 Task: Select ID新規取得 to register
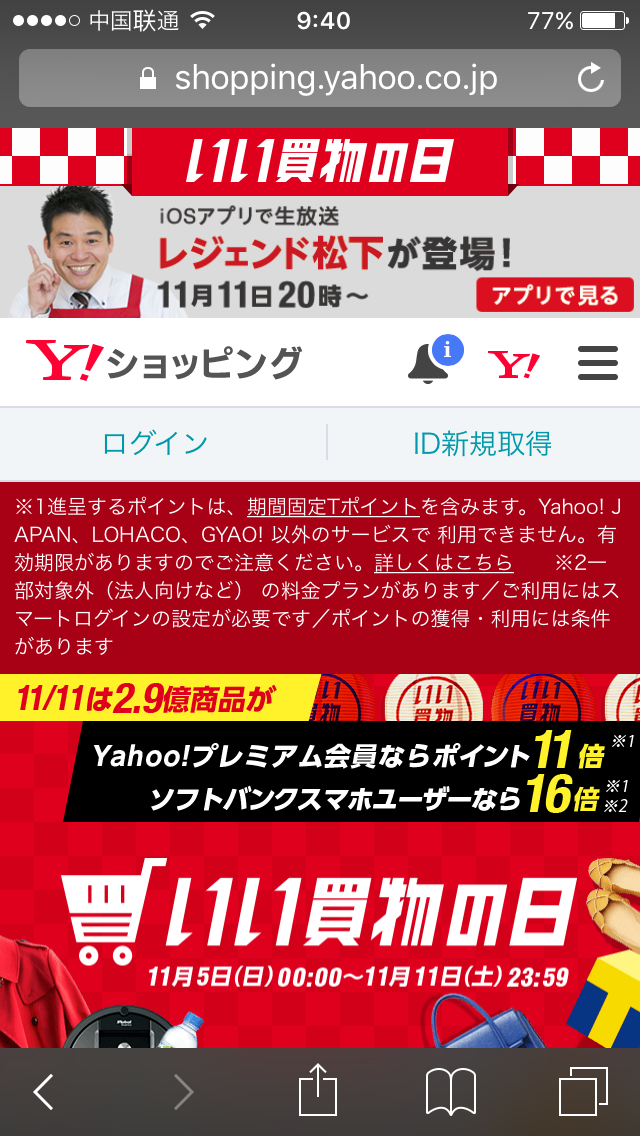pos(482,443)
